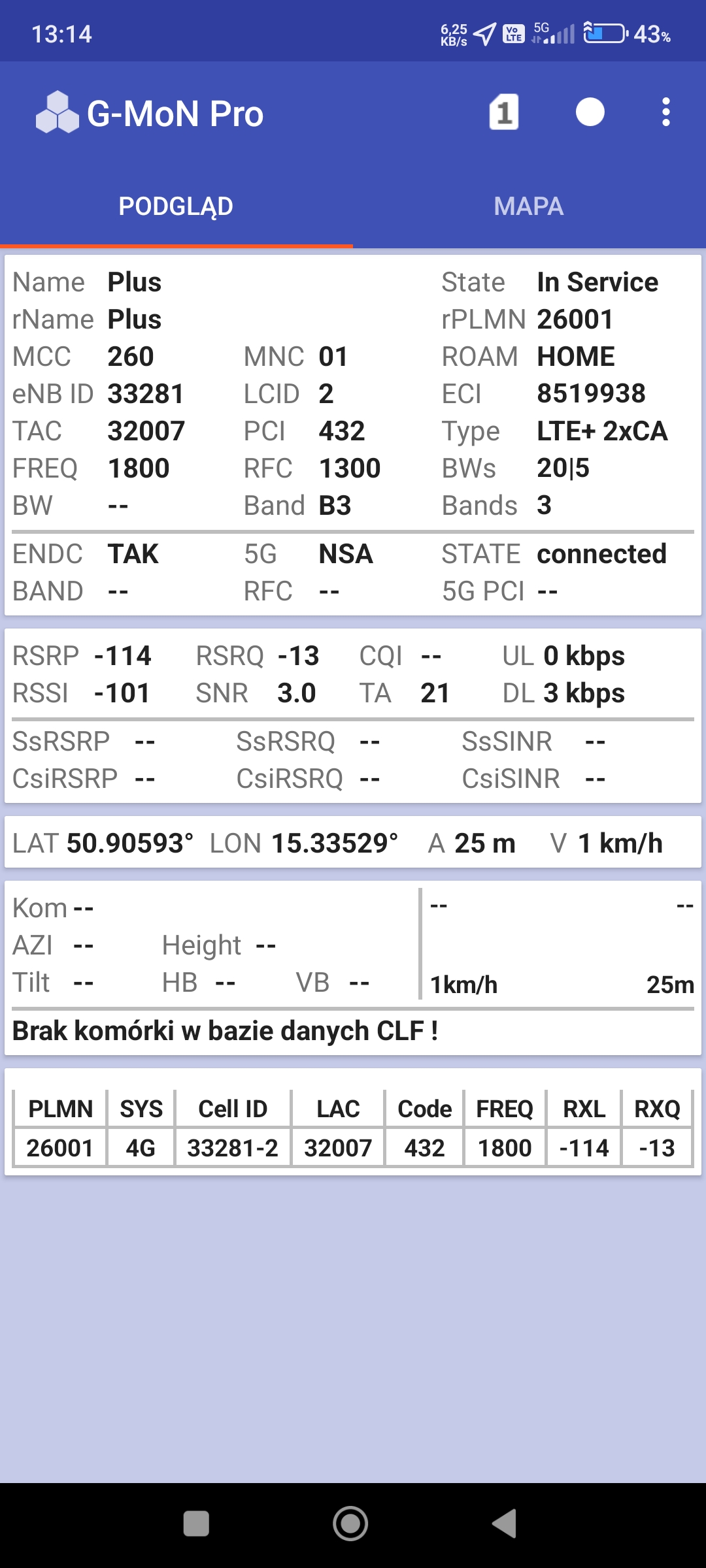Select the PODGLĄD tab
Viewport: 706px width, 1568px height.
pos(176,206)
